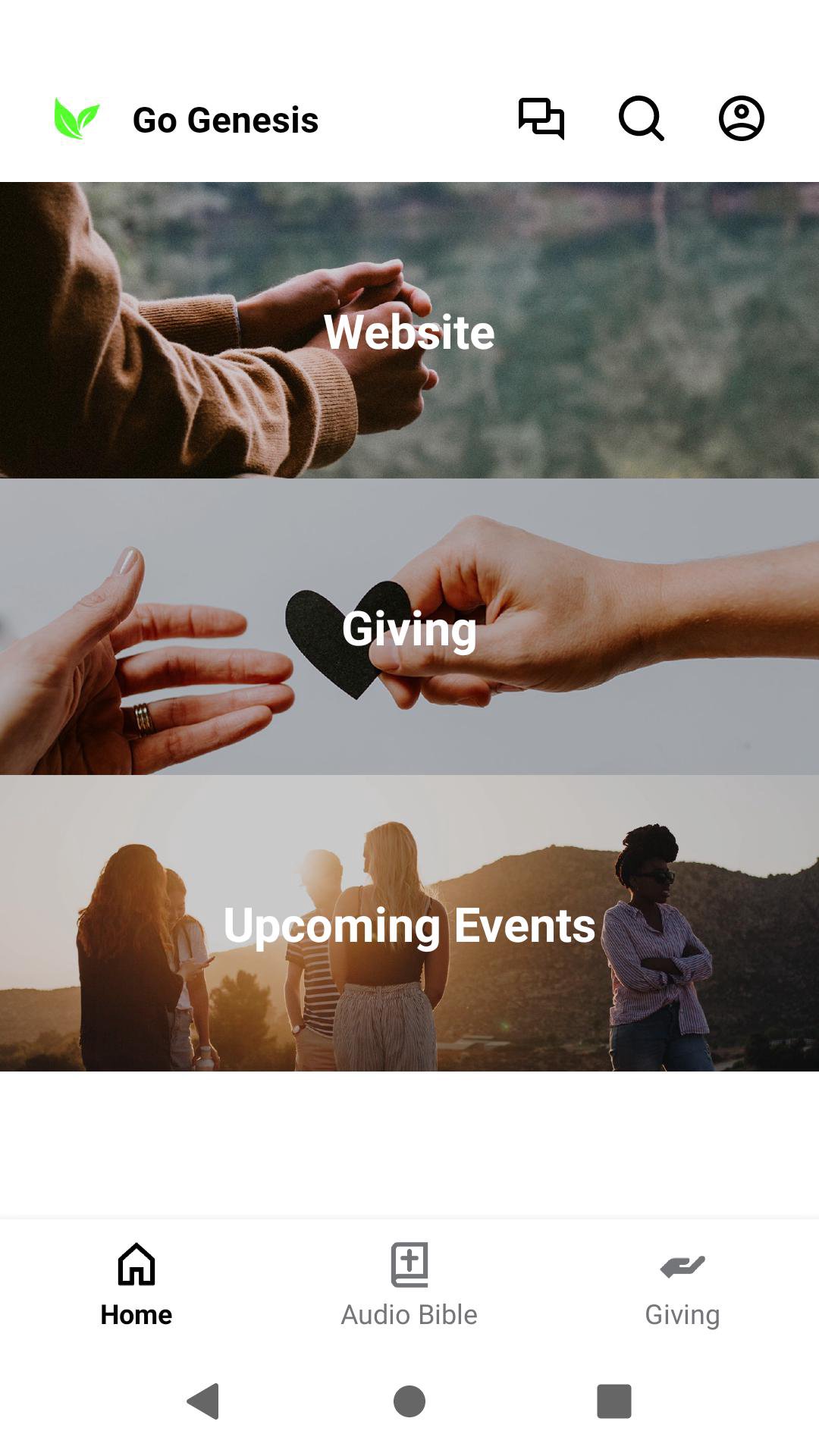Viewport: 819px width, 1456px height.
Task: View the Upcoming Events tile
Action: 409,924
